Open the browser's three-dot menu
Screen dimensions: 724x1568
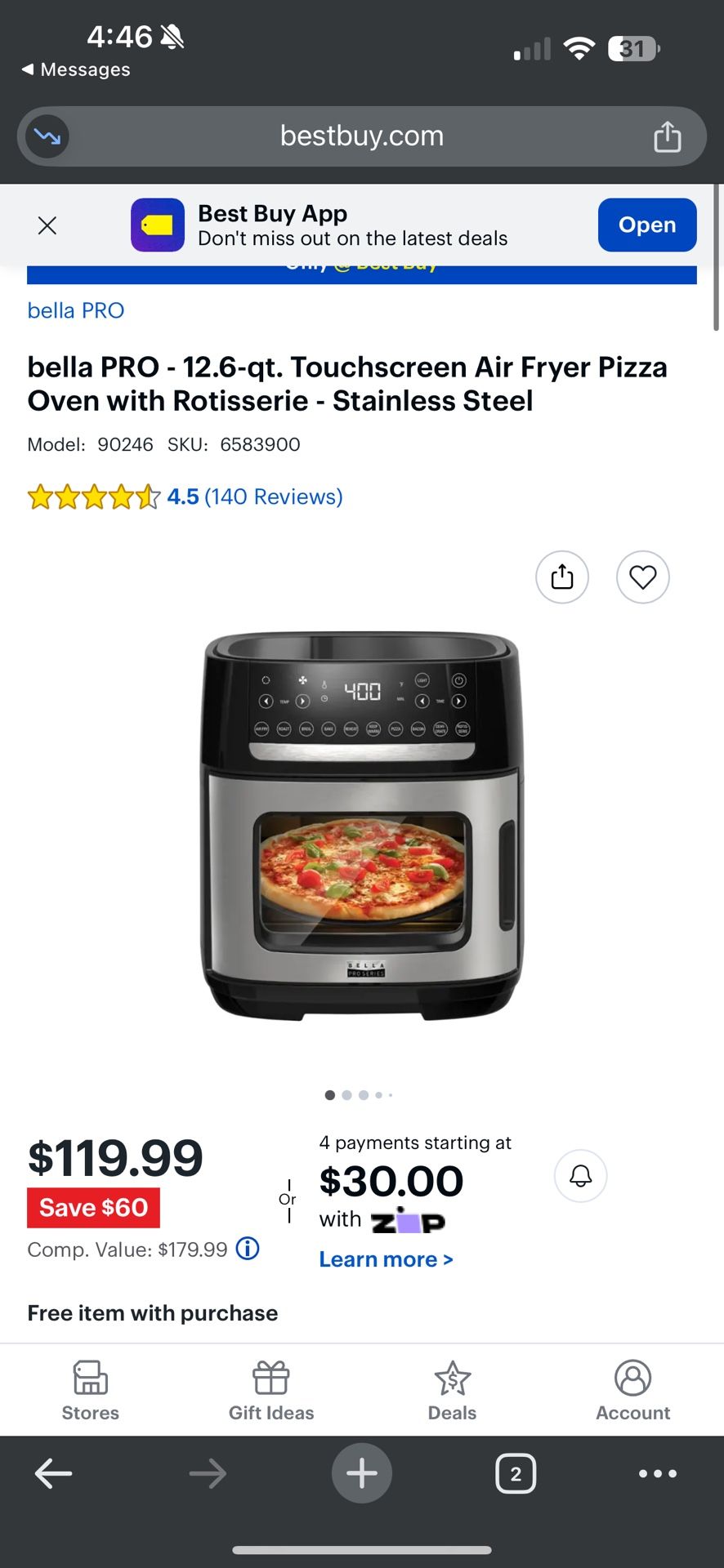658,1474
